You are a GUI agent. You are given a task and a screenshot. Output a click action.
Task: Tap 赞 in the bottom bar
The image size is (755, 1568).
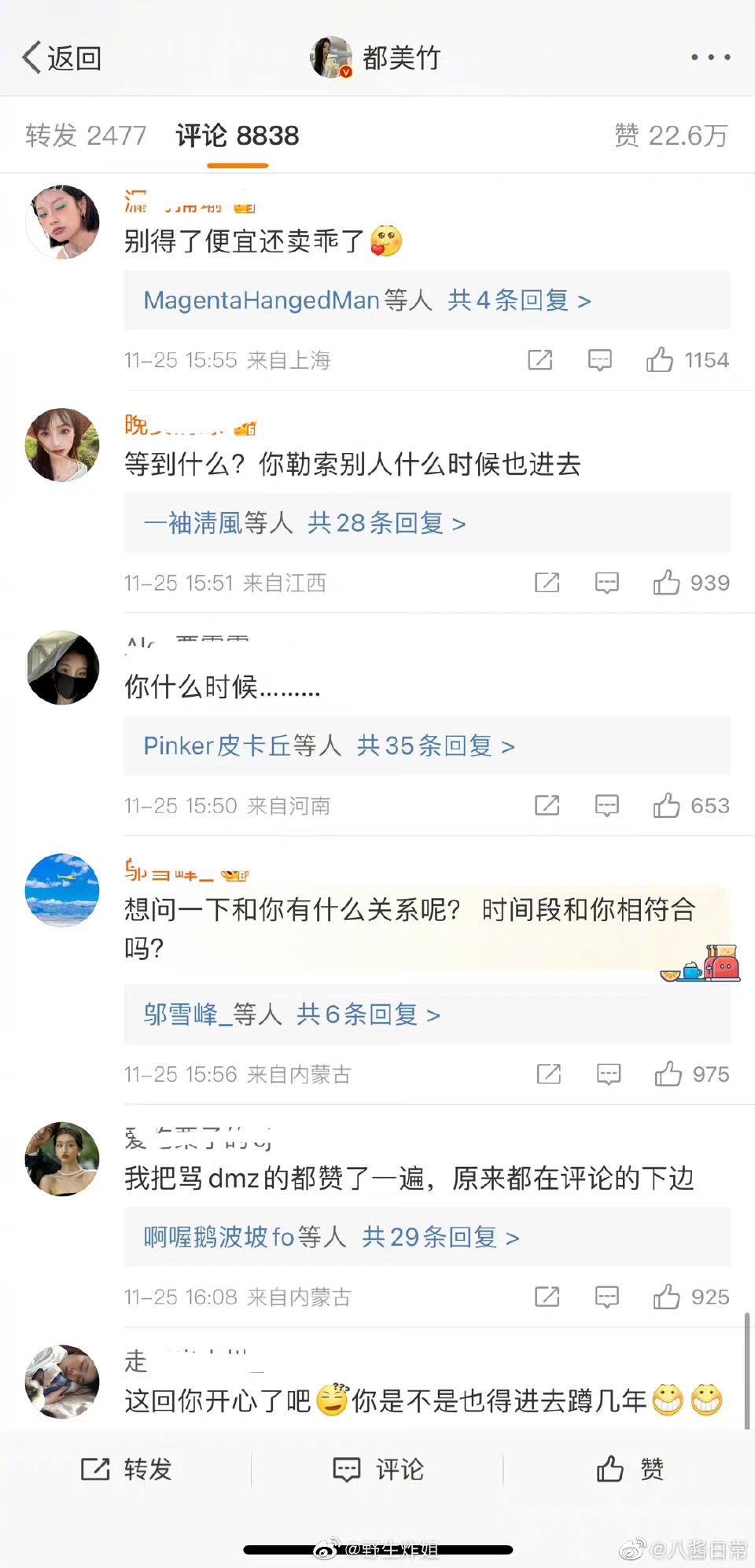[x=629, y=1469]
